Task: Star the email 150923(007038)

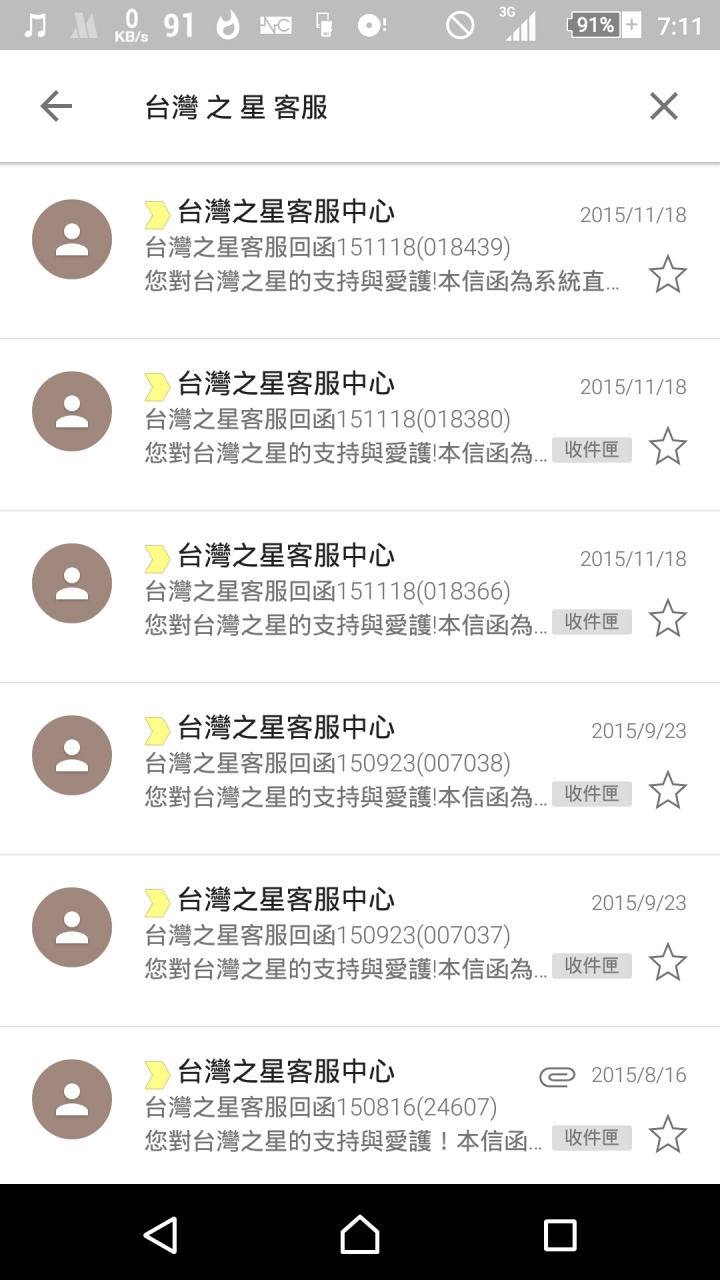Action: coord(668,790)
